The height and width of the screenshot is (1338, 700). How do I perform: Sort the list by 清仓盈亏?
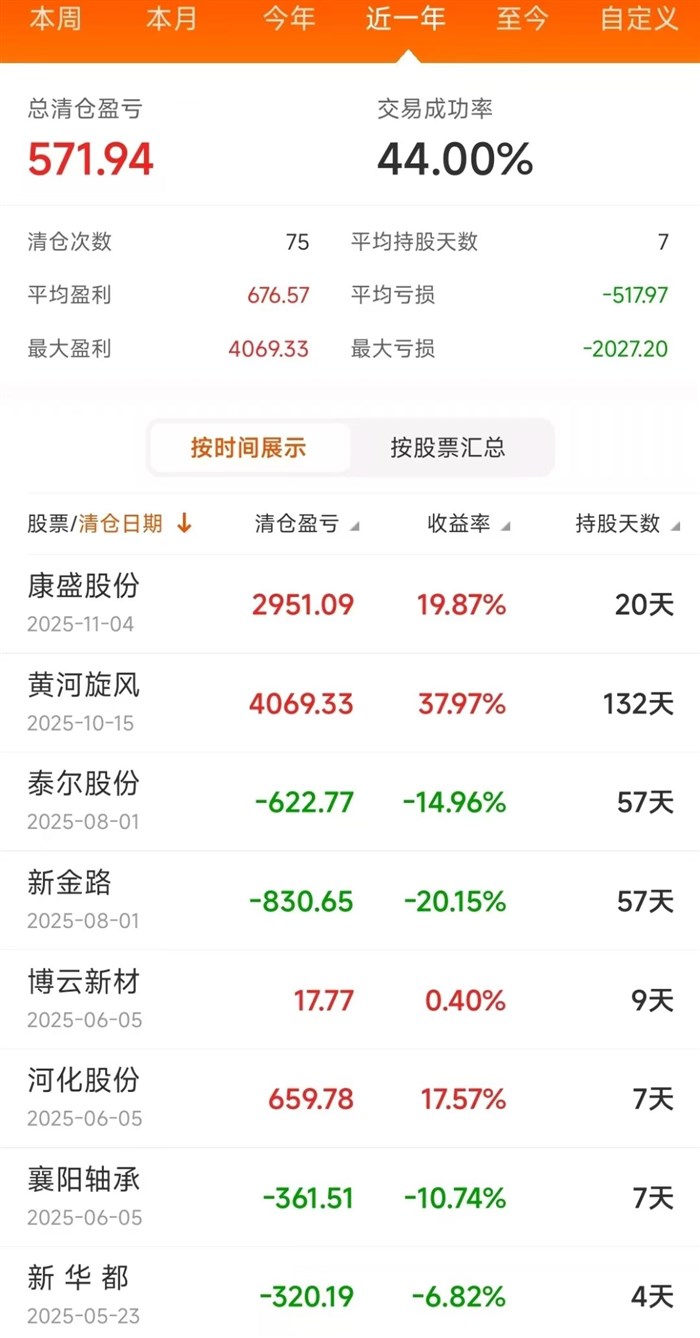(307, 524)
